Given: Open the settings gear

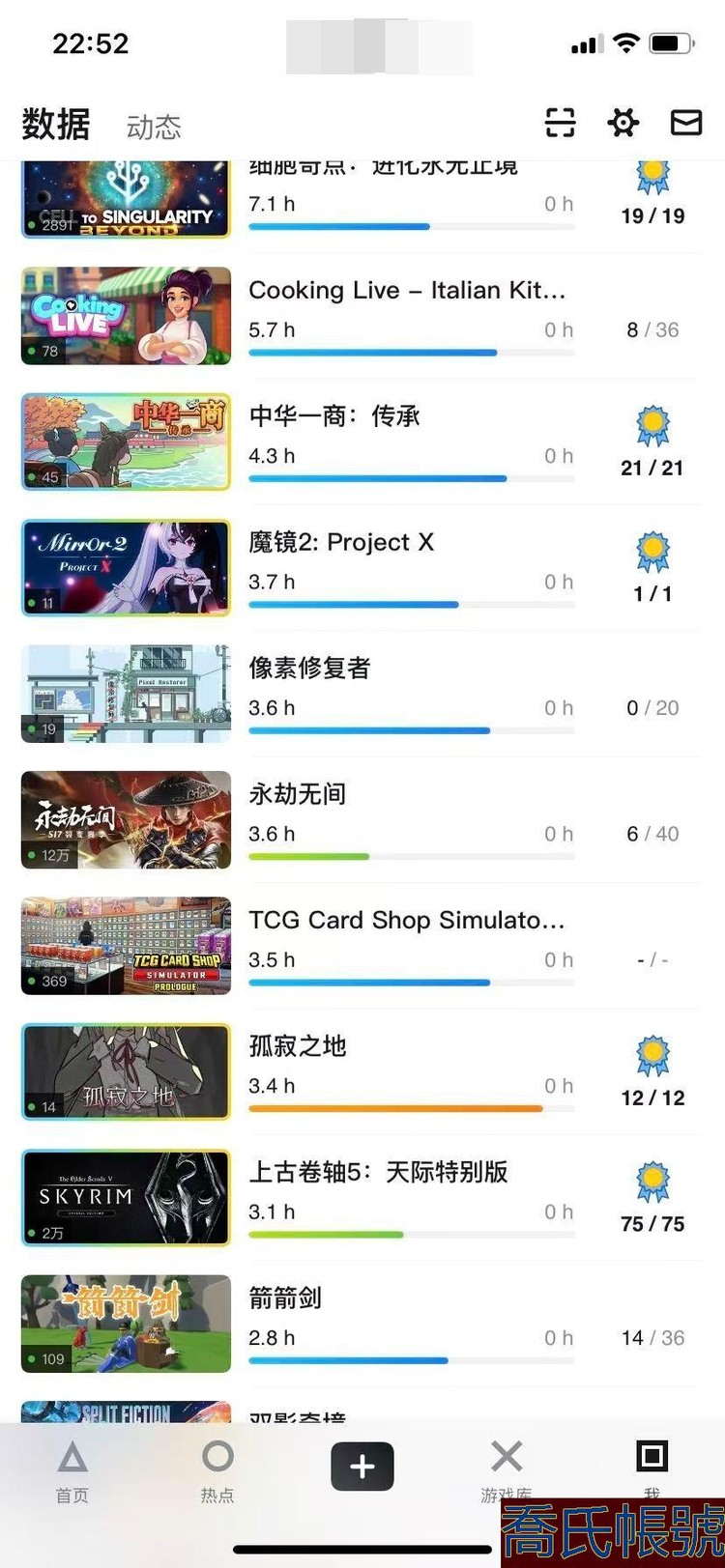Looking at the screenshot, I should point(623,124).
